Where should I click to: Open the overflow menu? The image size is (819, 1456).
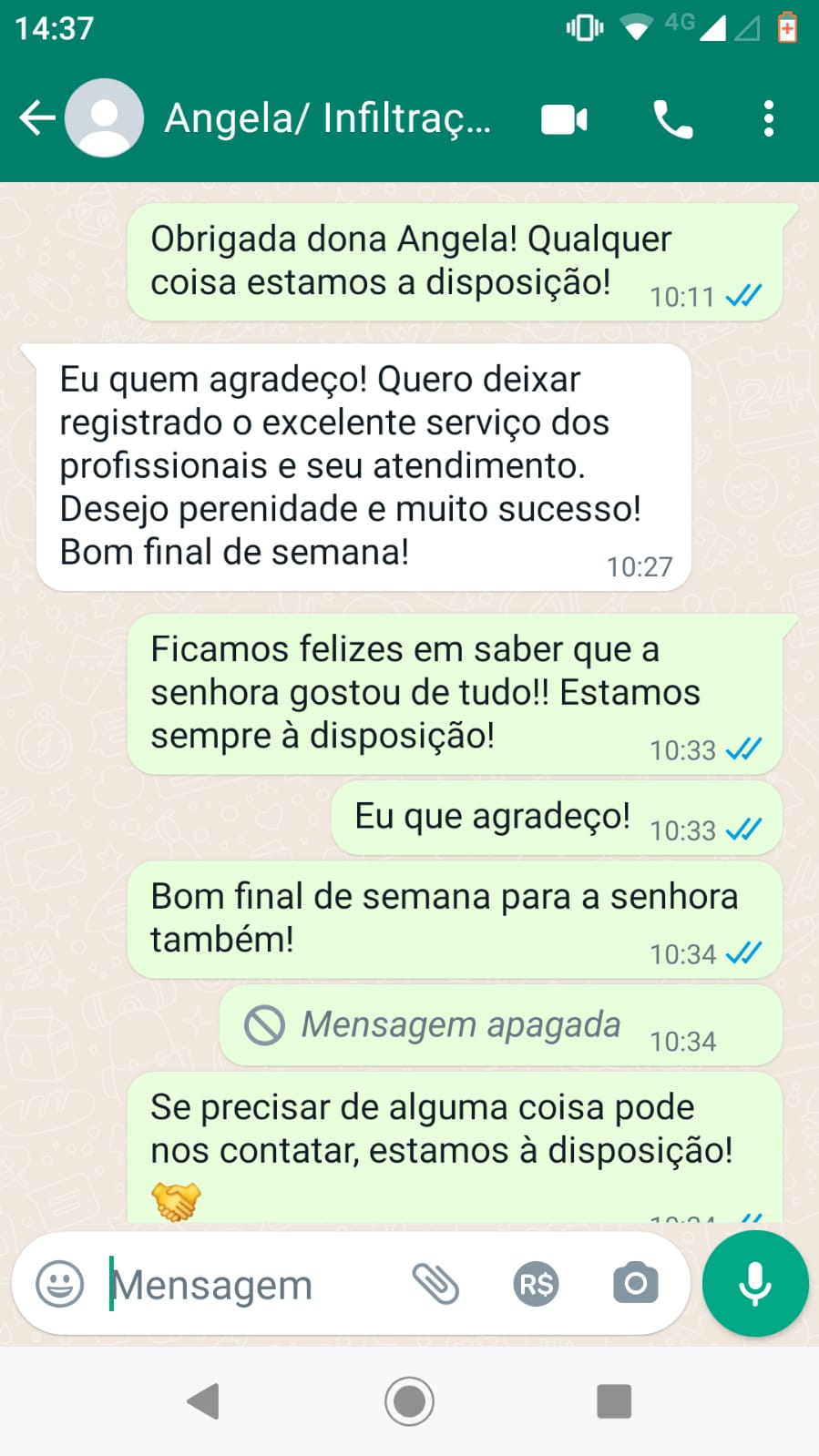769,119
